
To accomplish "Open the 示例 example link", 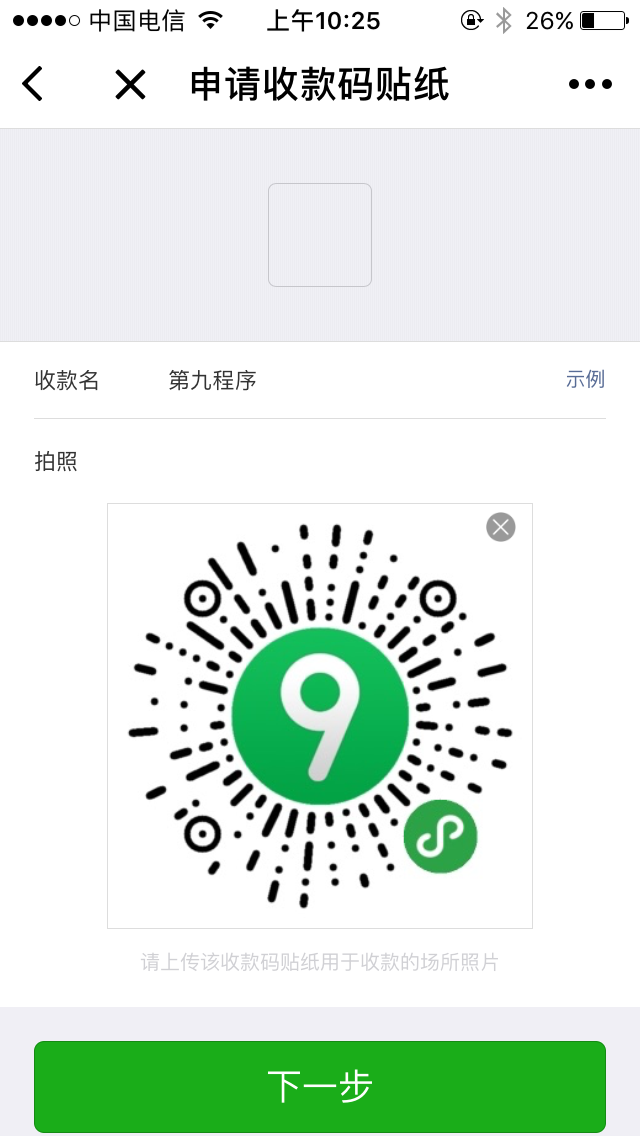I will tap(585, 379).
